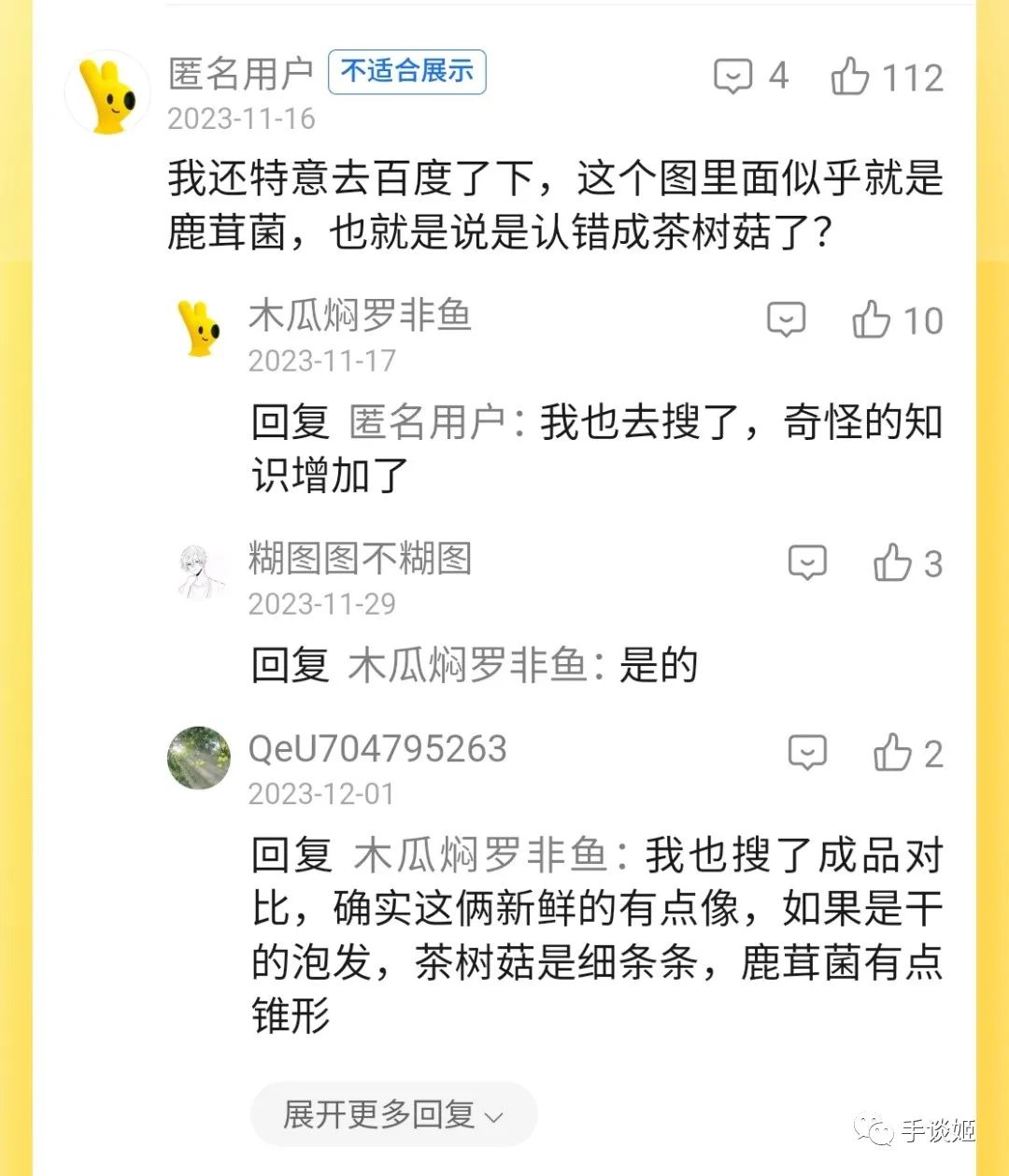Like QeU704795263's reply
The image size is (1009, 1176).
coord(892,753)
